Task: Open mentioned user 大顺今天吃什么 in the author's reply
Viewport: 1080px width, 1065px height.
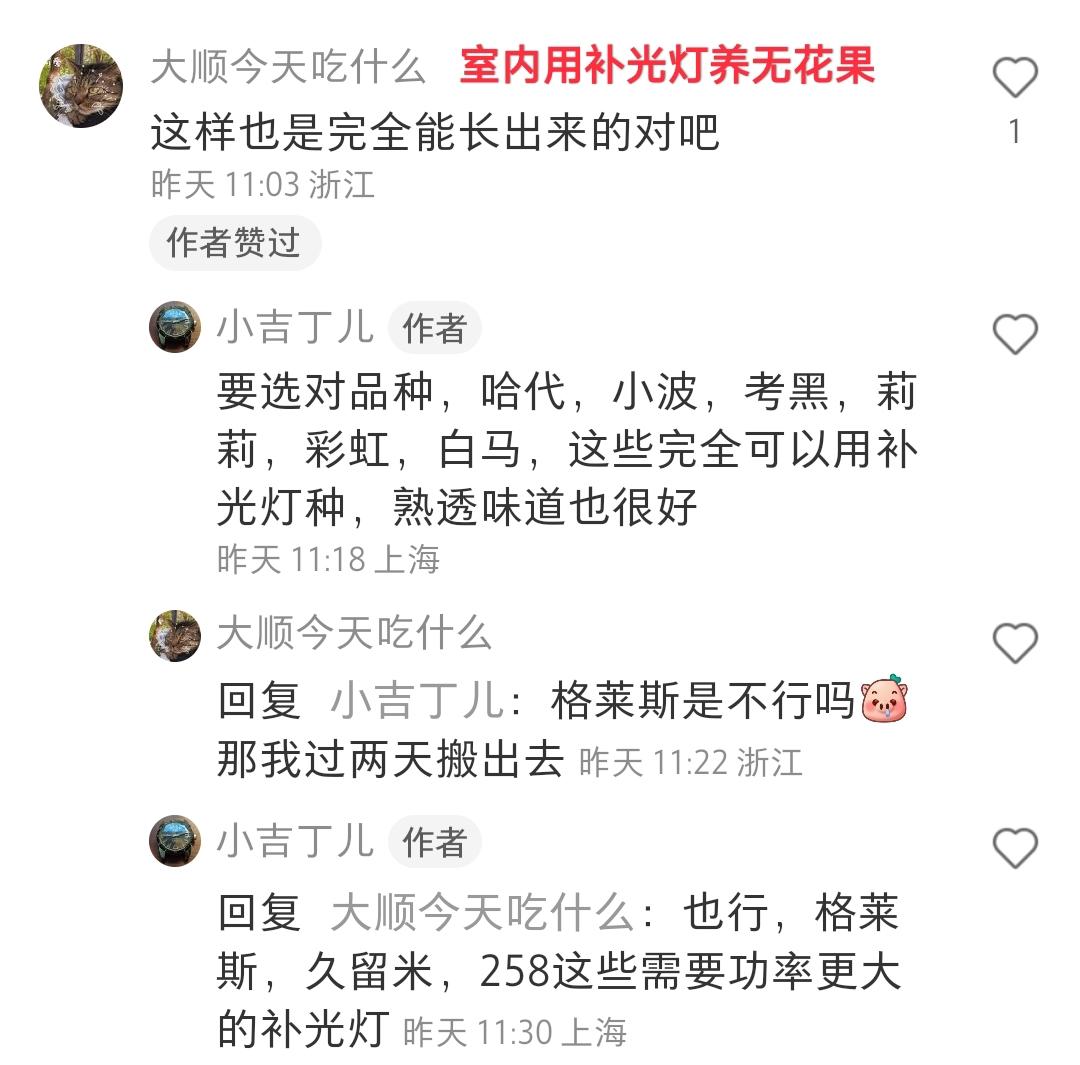Action: click(483, 912)
